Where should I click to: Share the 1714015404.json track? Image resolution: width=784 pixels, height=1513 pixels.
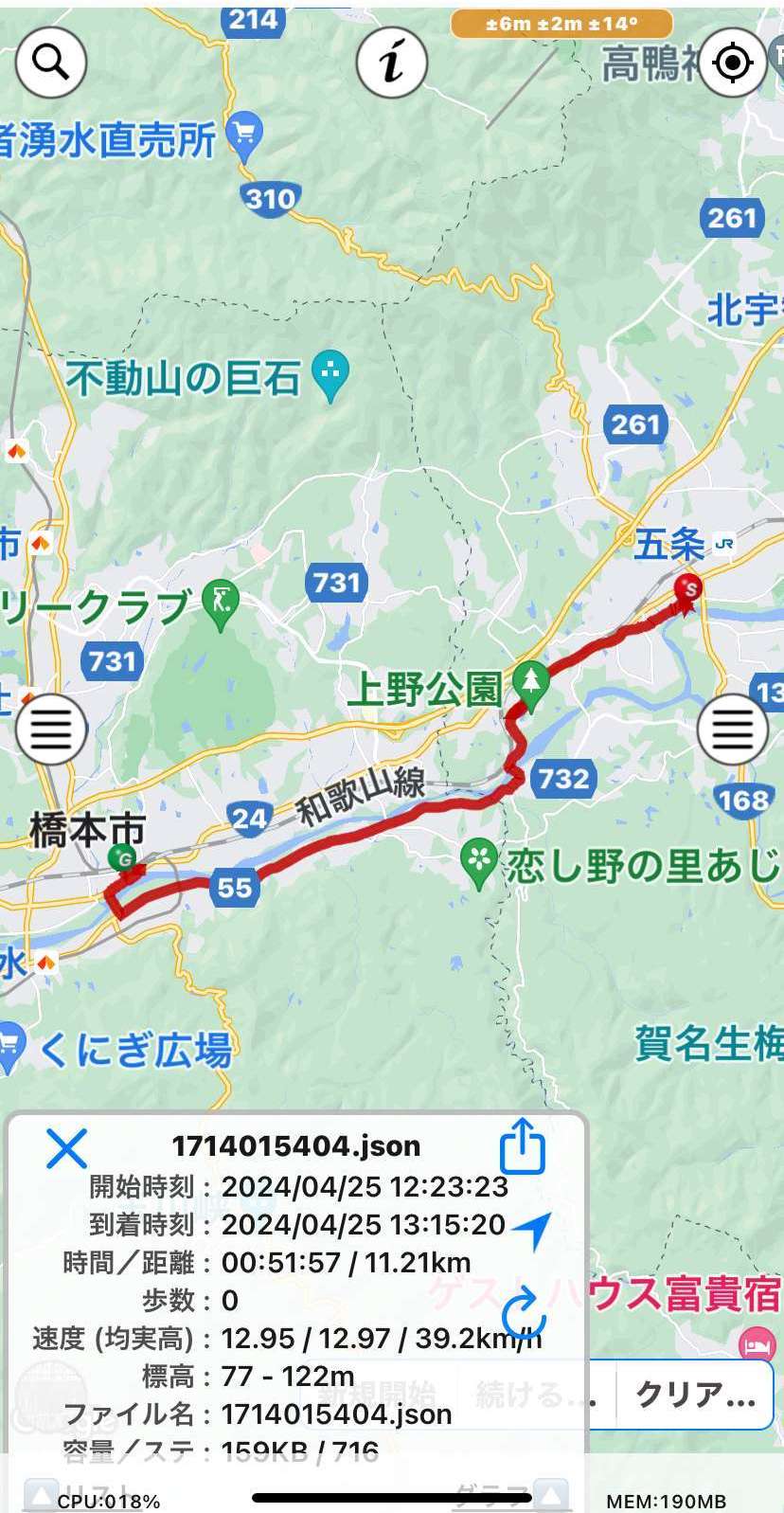coord(523,1145)
